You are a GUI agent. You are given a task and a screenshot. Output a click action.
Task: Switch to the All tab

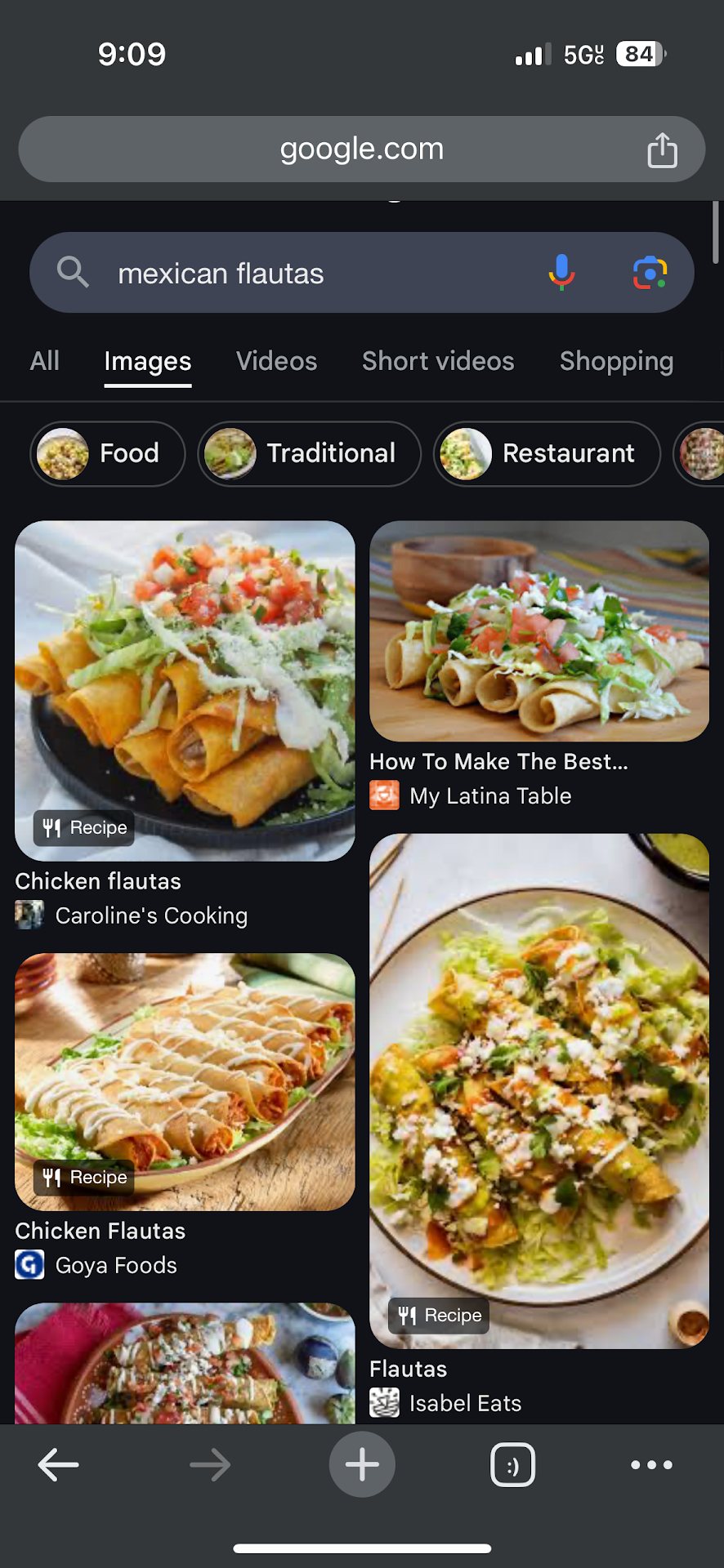pos(44,361)
